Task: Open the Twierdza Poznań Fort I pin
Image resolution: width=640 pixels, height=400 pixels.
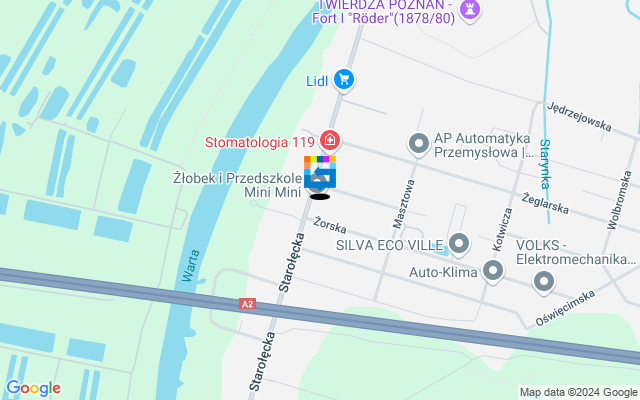Action: pos(469,10)
